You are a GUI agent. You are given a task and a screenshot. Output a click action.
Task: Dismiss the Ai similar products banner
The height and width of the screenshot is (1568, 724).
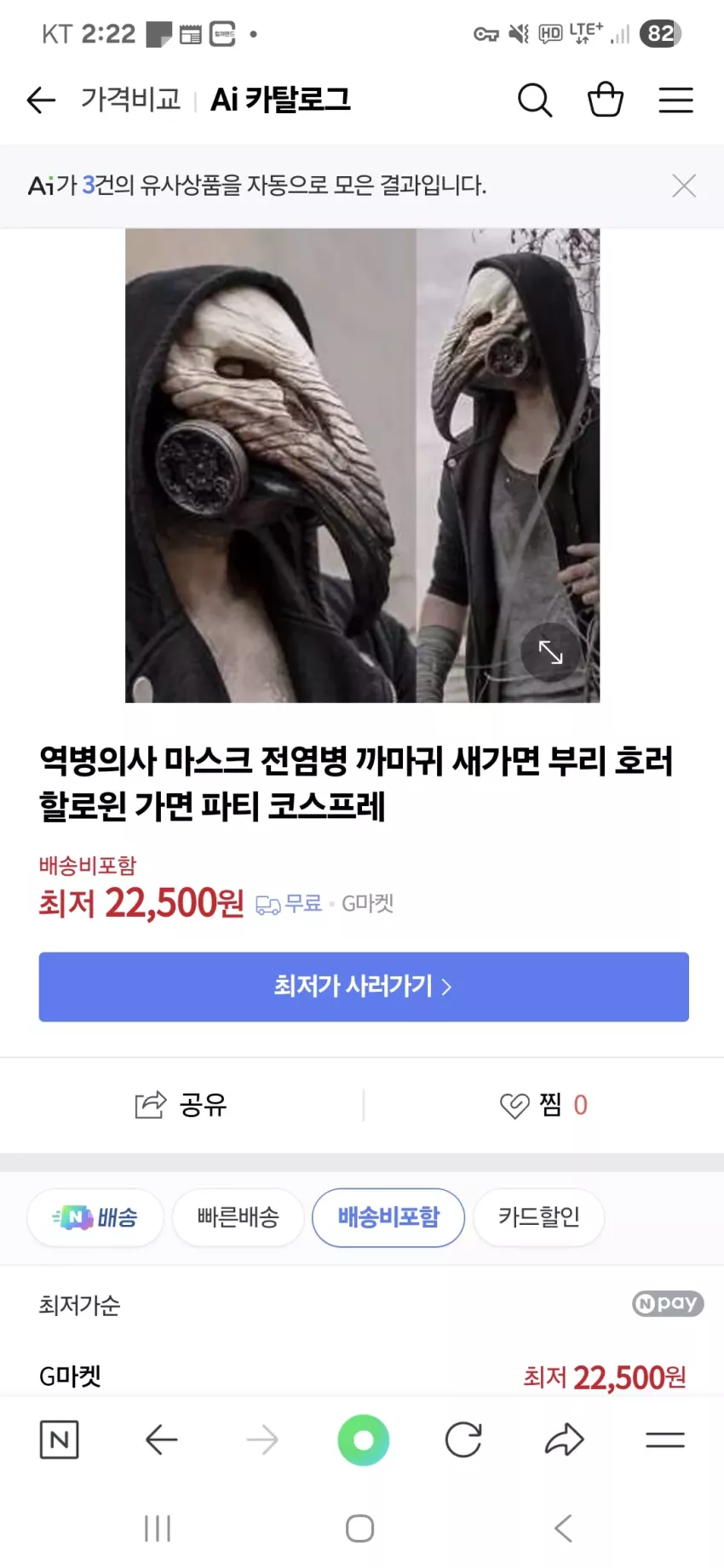(x=684, y=186)
